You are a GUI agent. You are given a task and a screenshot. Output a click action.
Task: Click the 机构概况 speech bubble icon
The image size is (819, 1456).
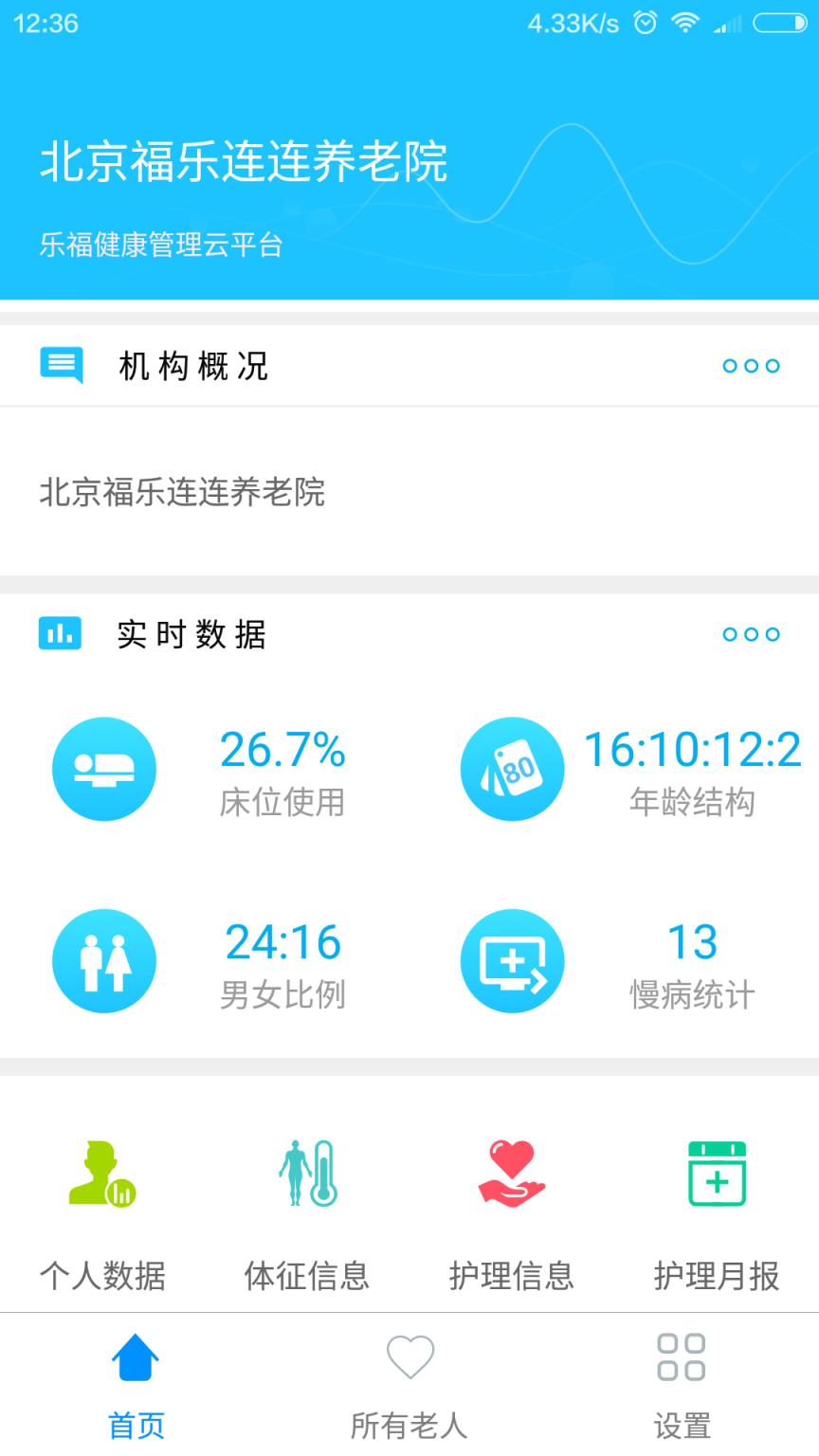(60, 364)
